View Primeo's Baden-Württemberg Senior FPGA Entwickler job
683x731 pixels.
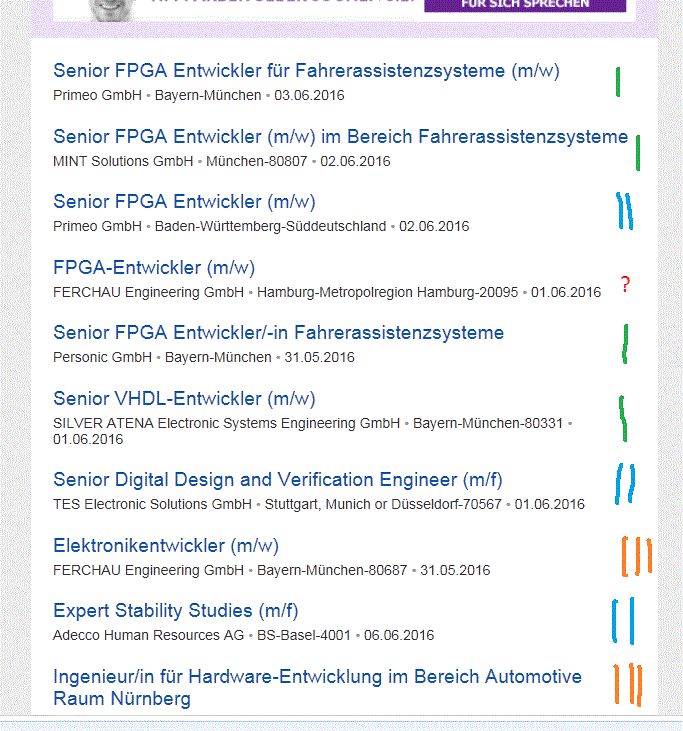(x=184, y=202)
